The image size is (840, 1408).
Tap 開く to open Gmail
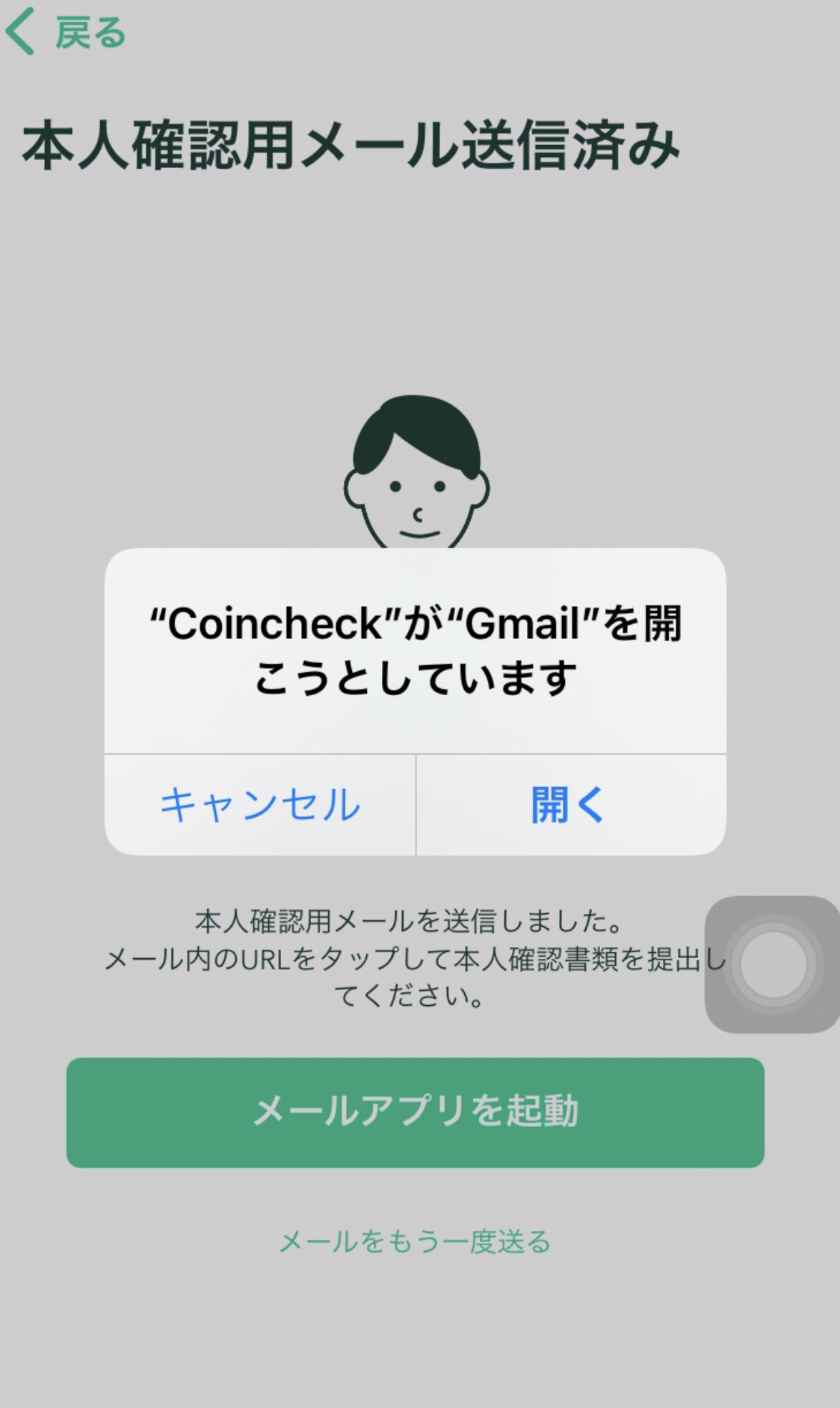tap(571, 805)
